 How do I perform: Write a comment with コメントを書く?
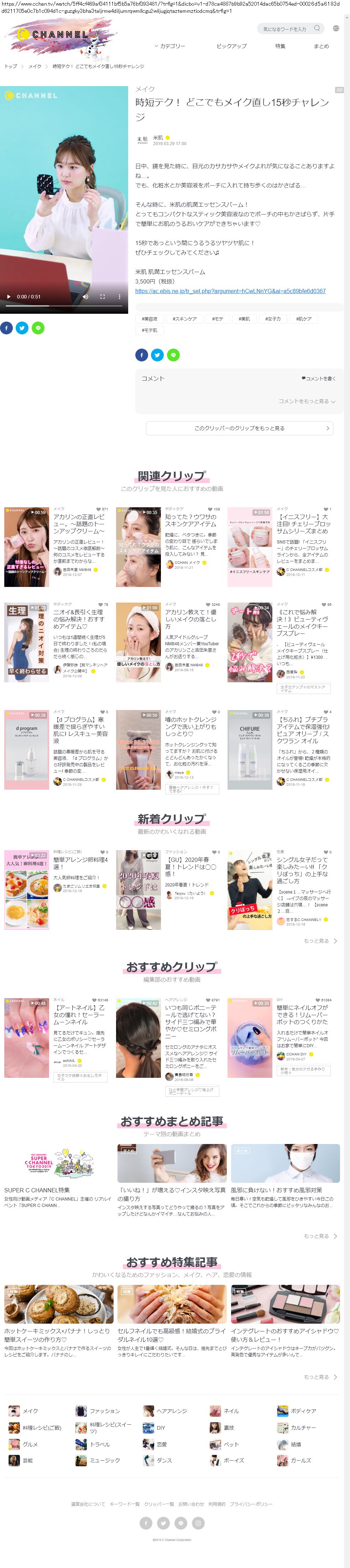click(x=318, y=378)
